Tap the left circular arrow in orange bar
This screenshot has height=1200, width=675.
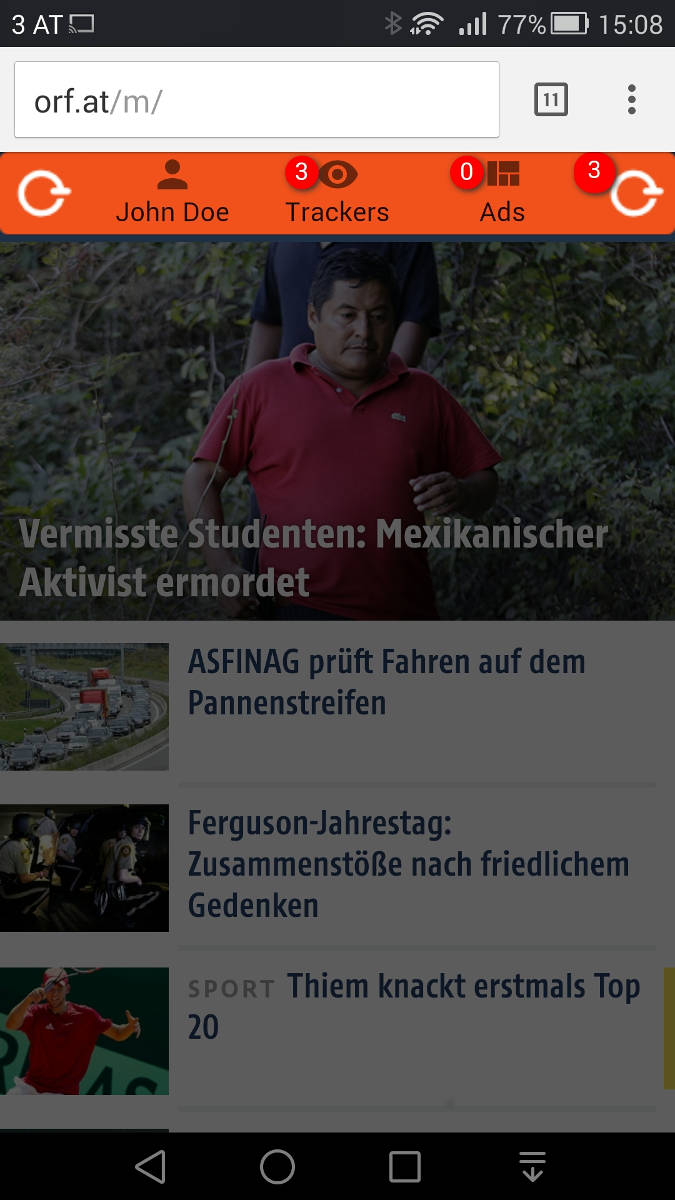pos(44,193)
